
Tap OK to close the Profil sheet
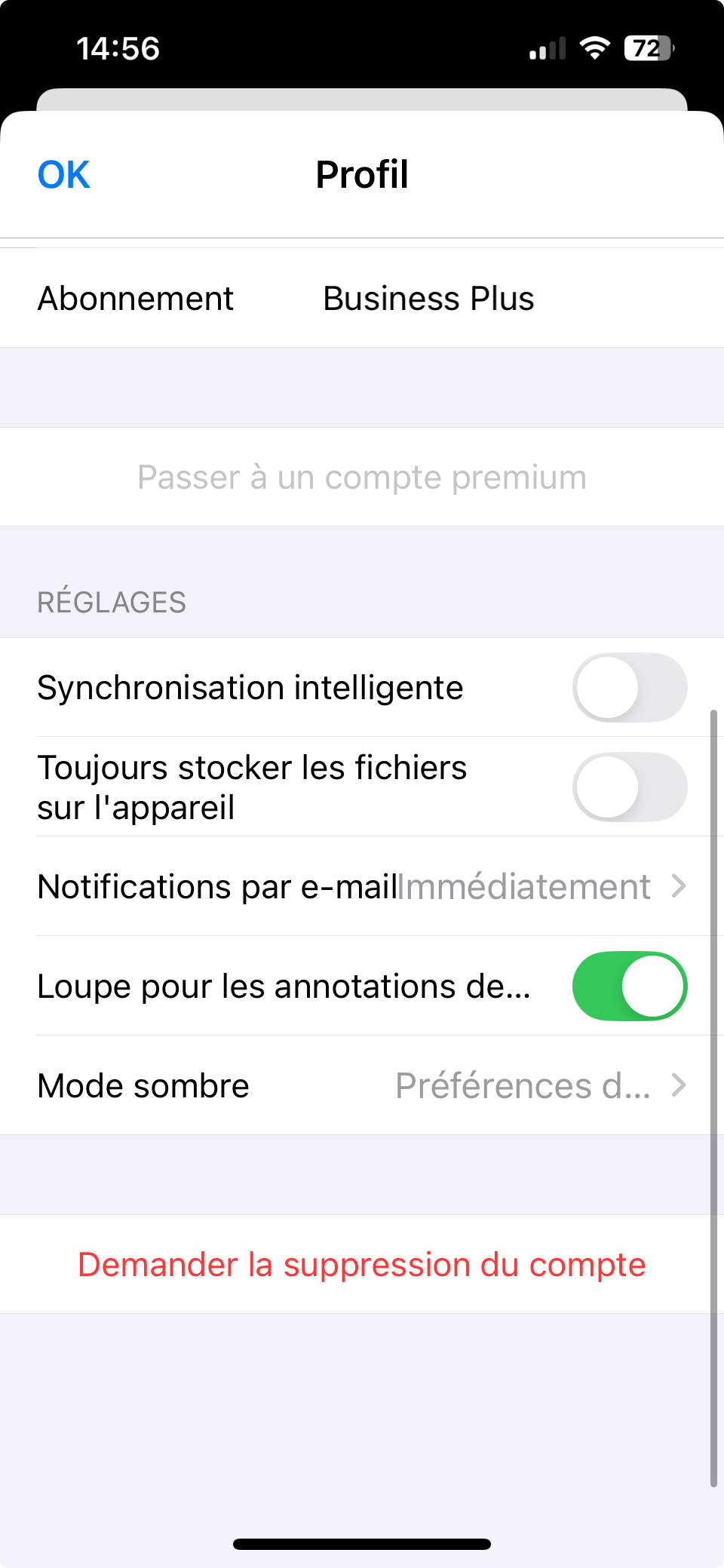(64, 175)
